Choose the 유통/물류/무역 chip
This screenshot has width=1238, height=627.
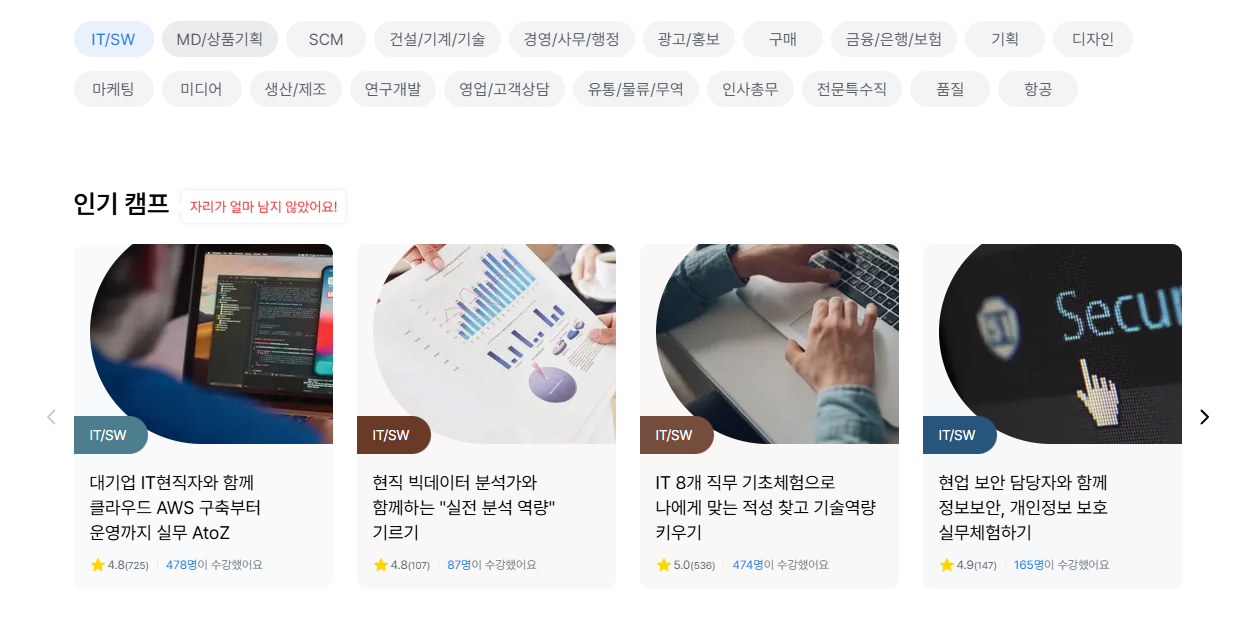(636, 89)
